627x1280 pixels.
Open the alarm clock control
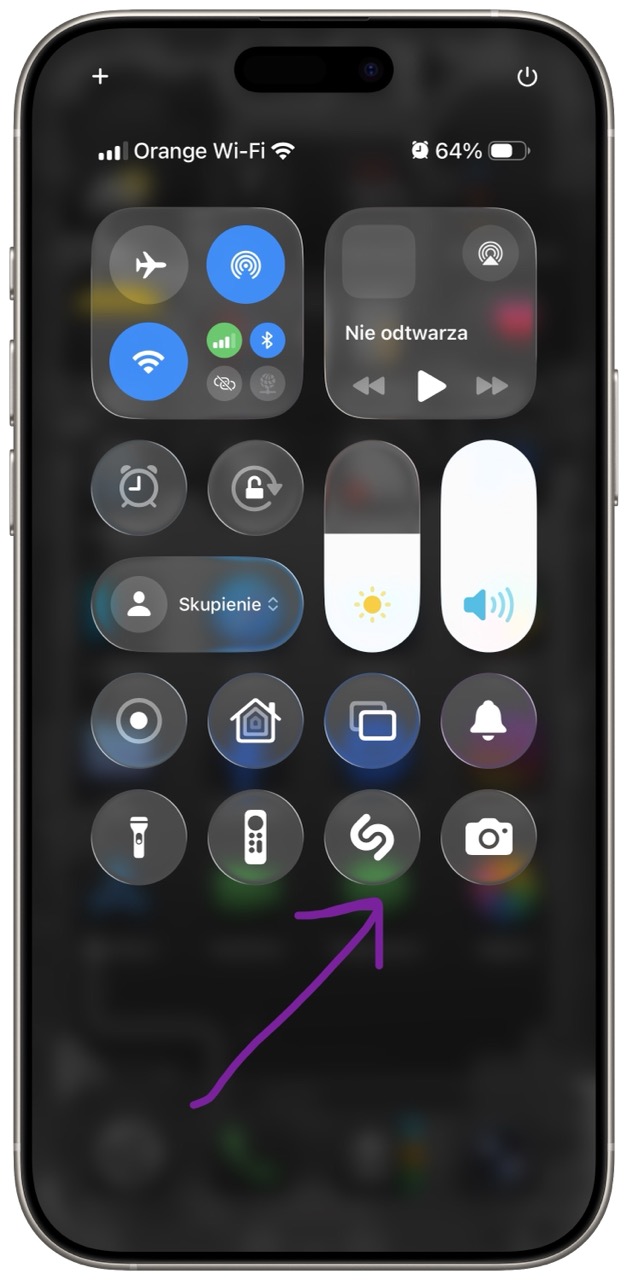[138, 488]
